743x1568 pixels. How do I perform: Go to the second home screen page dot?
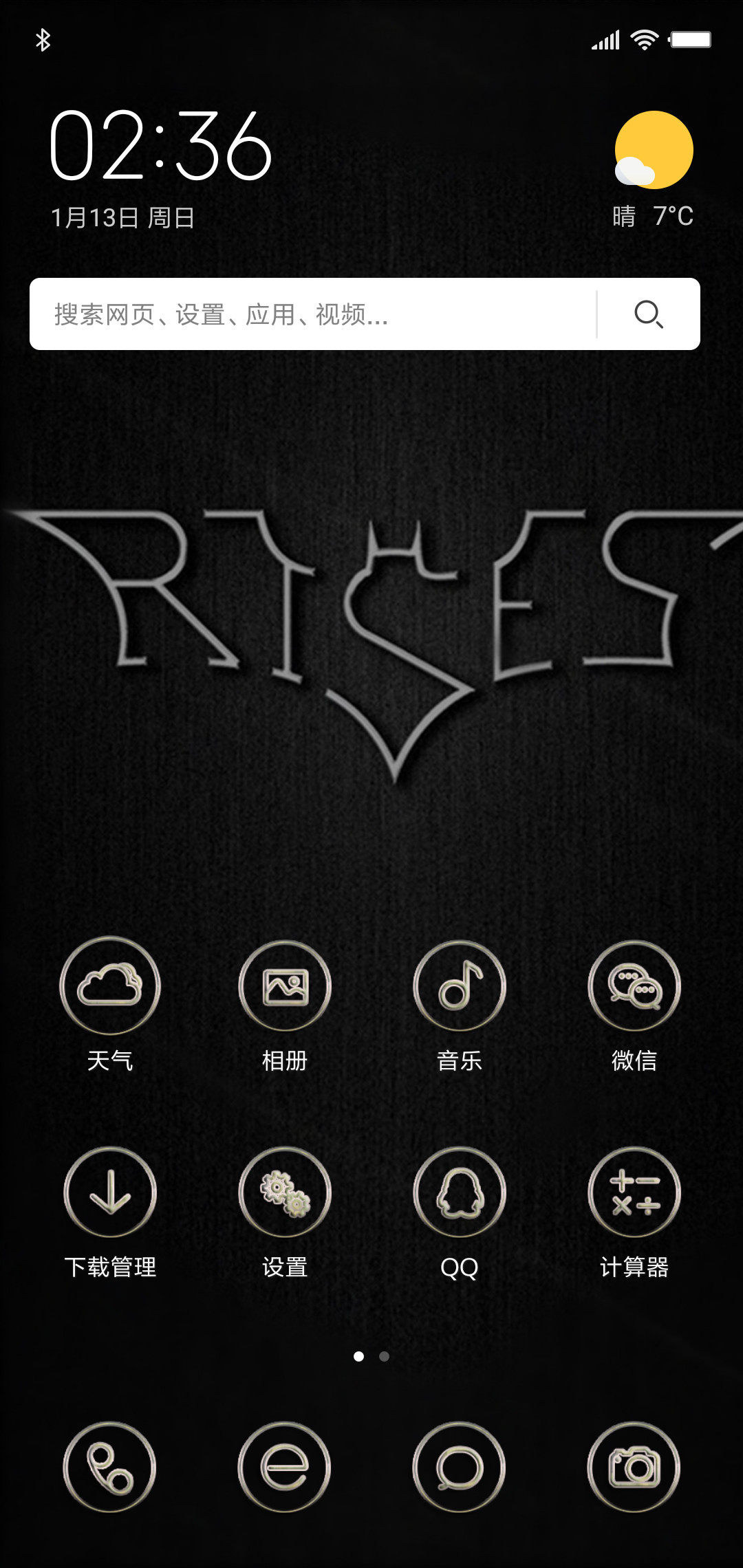[x=384, y=1356]
